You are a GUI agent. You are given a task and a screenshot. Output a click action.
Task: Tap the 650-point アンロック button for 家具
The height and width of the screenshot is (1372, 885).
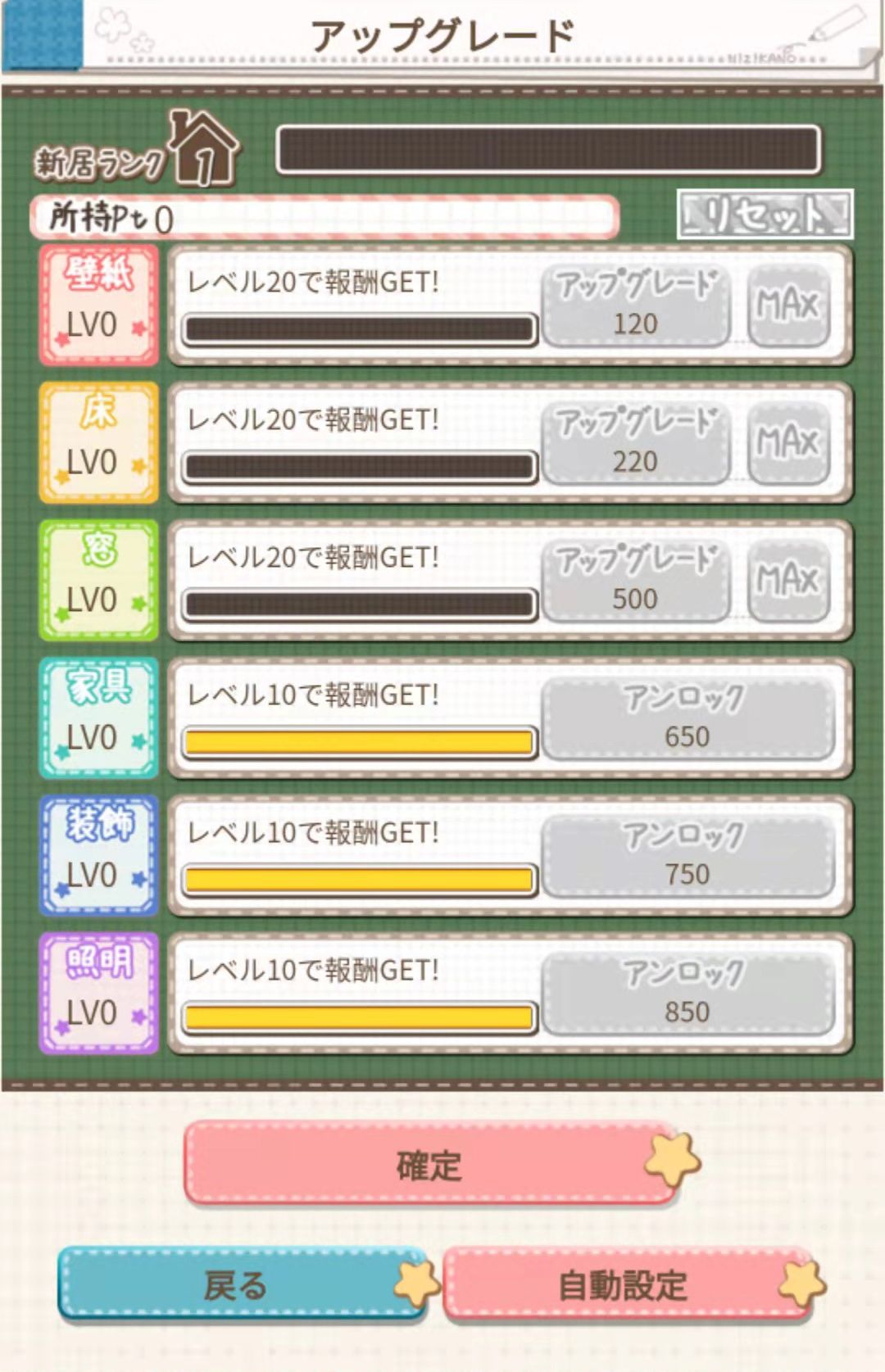tap(687, 717)
